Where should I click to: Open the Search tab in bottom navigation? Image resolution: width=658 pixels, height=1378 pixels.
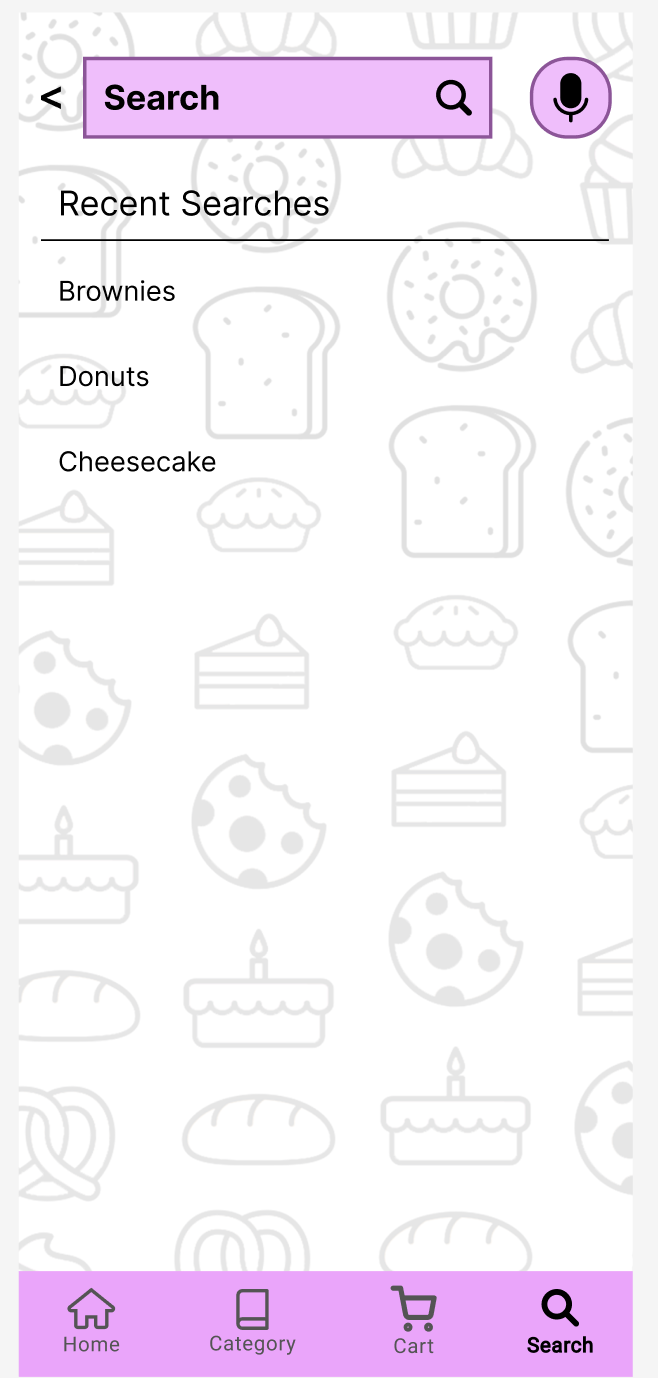tap(560, 1322)
